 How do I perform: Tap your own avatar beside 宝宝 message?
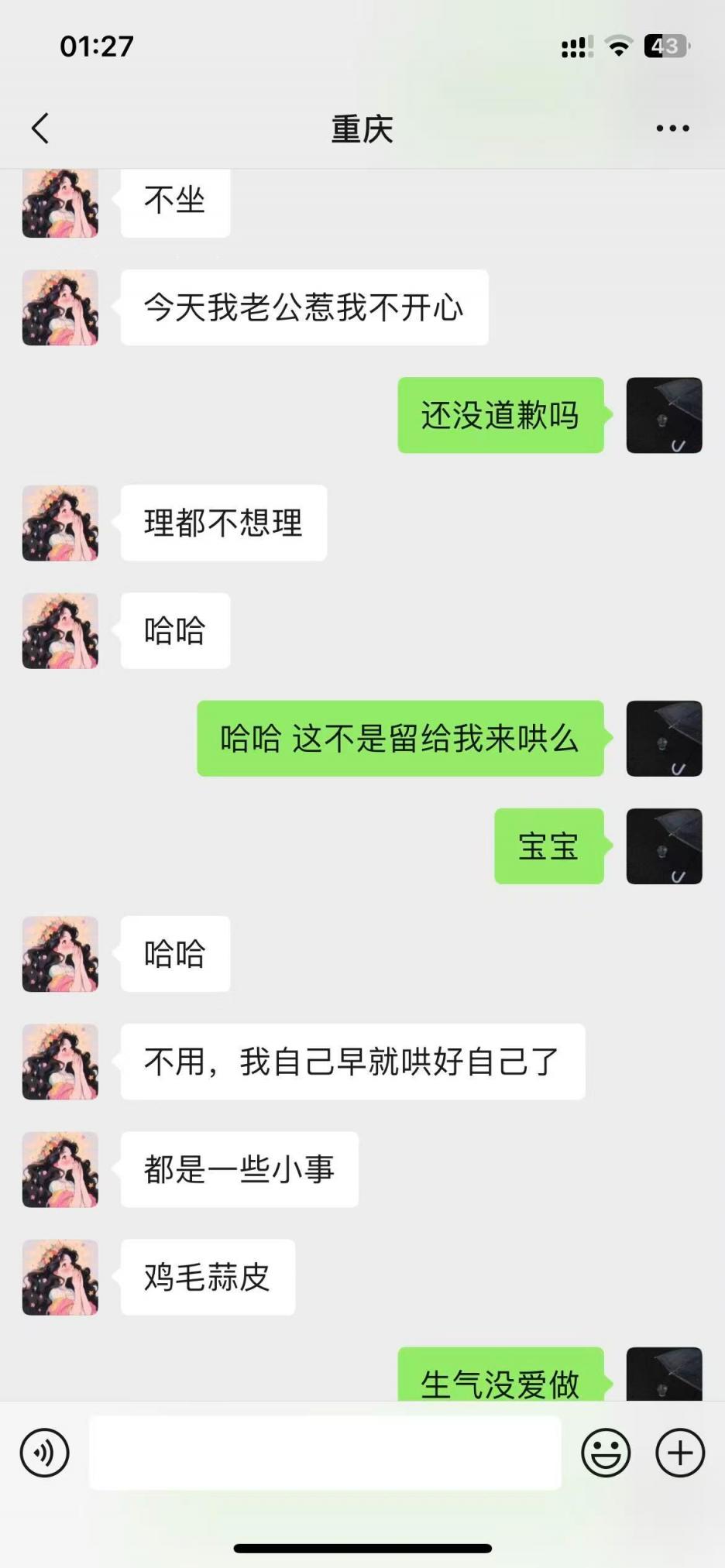click(664, 846)
